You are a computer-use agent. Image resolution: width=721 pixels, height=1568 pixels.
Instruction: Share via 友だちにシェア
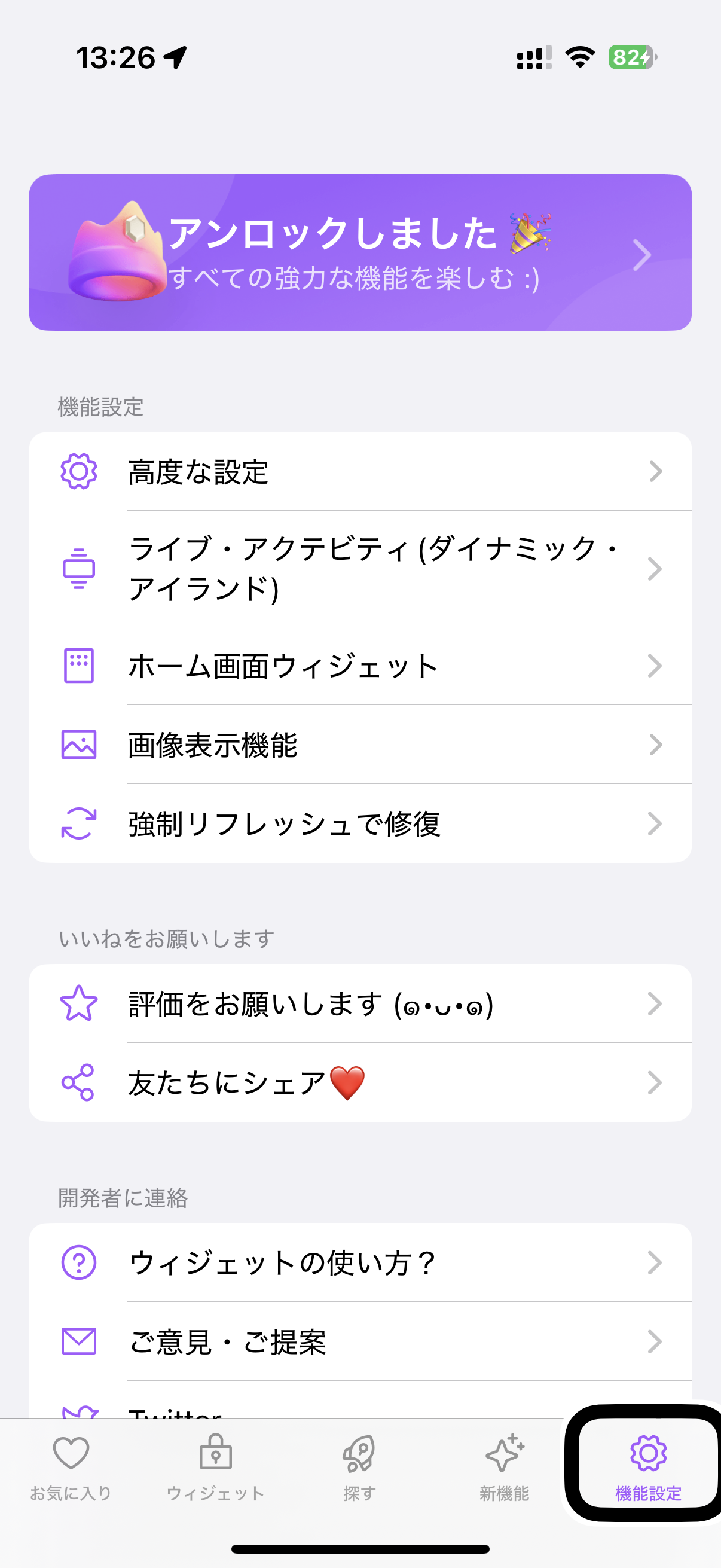click(360, 1083)
